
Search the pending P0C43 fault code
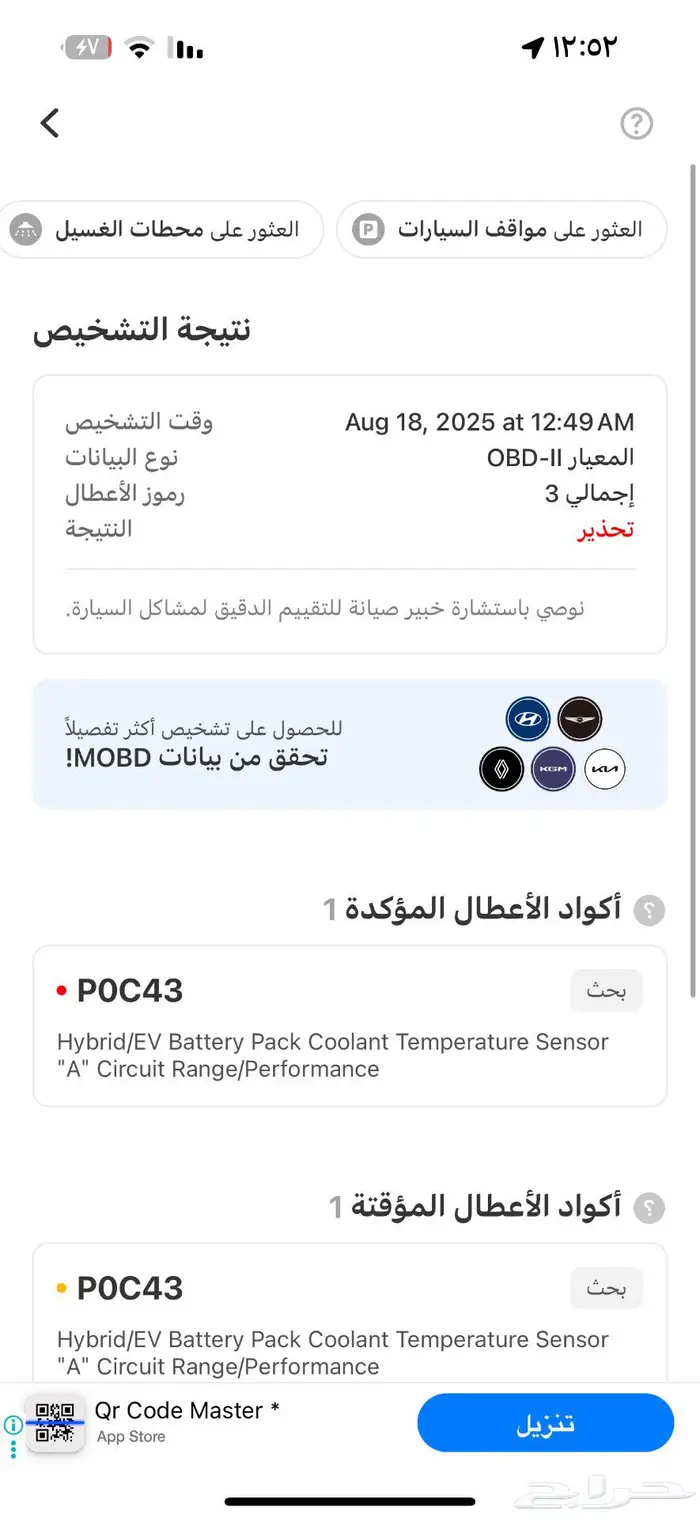606,1288
